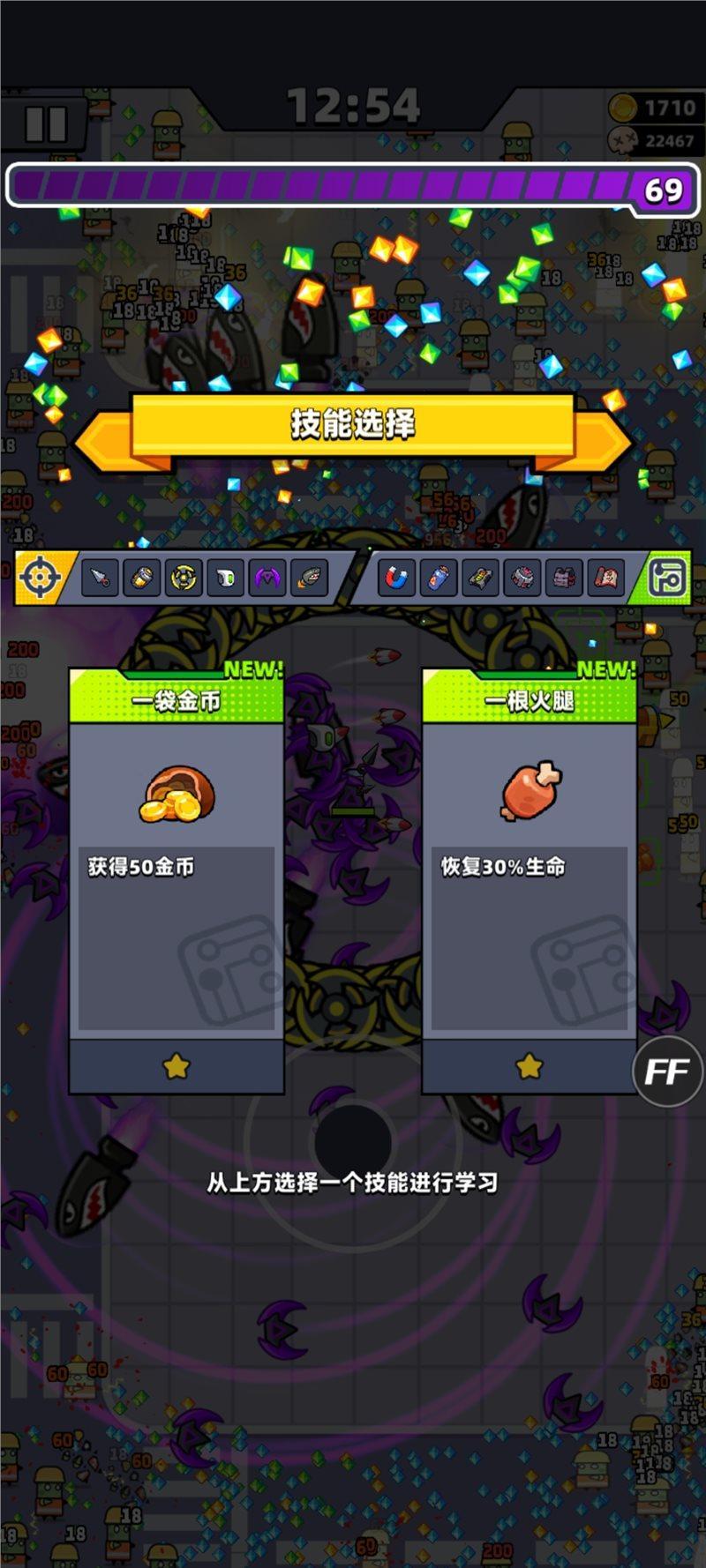This screenshot has height=1568, width=706.
Task: Open the skill overview icon beside equipment bar
Action: 667,579
